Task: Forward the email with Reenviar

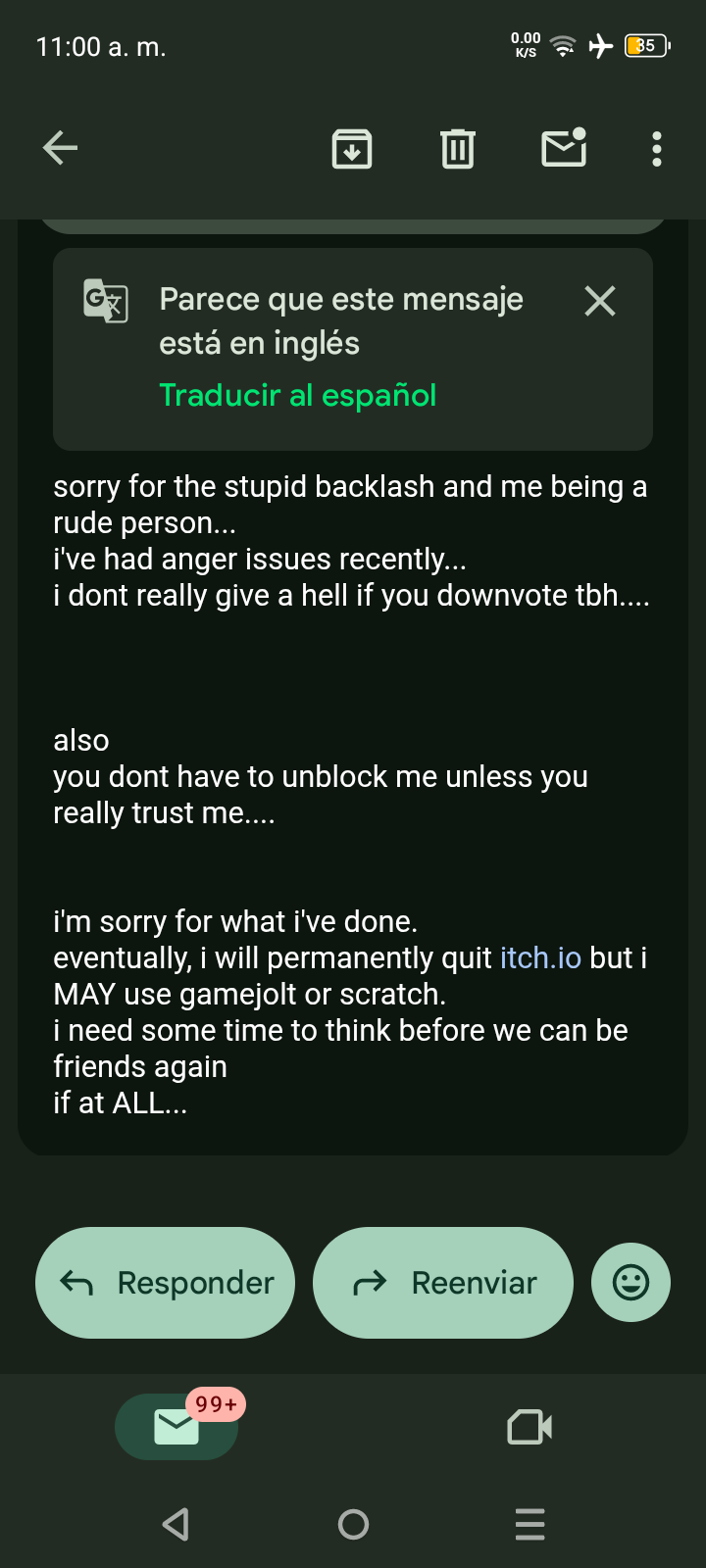Action: (x=443, y=1283)
